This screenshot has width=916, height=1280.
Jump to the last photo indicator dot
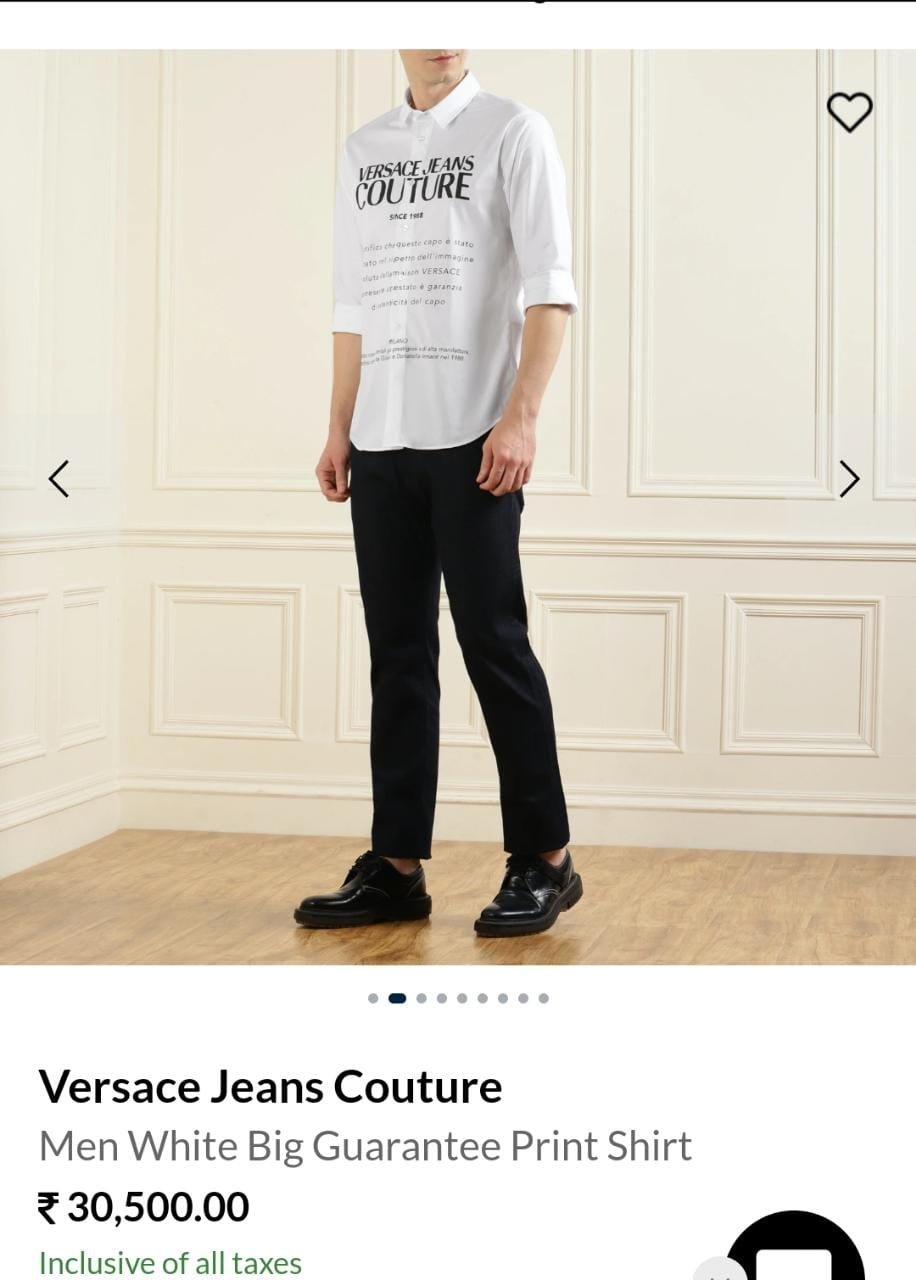pos(543,998)
